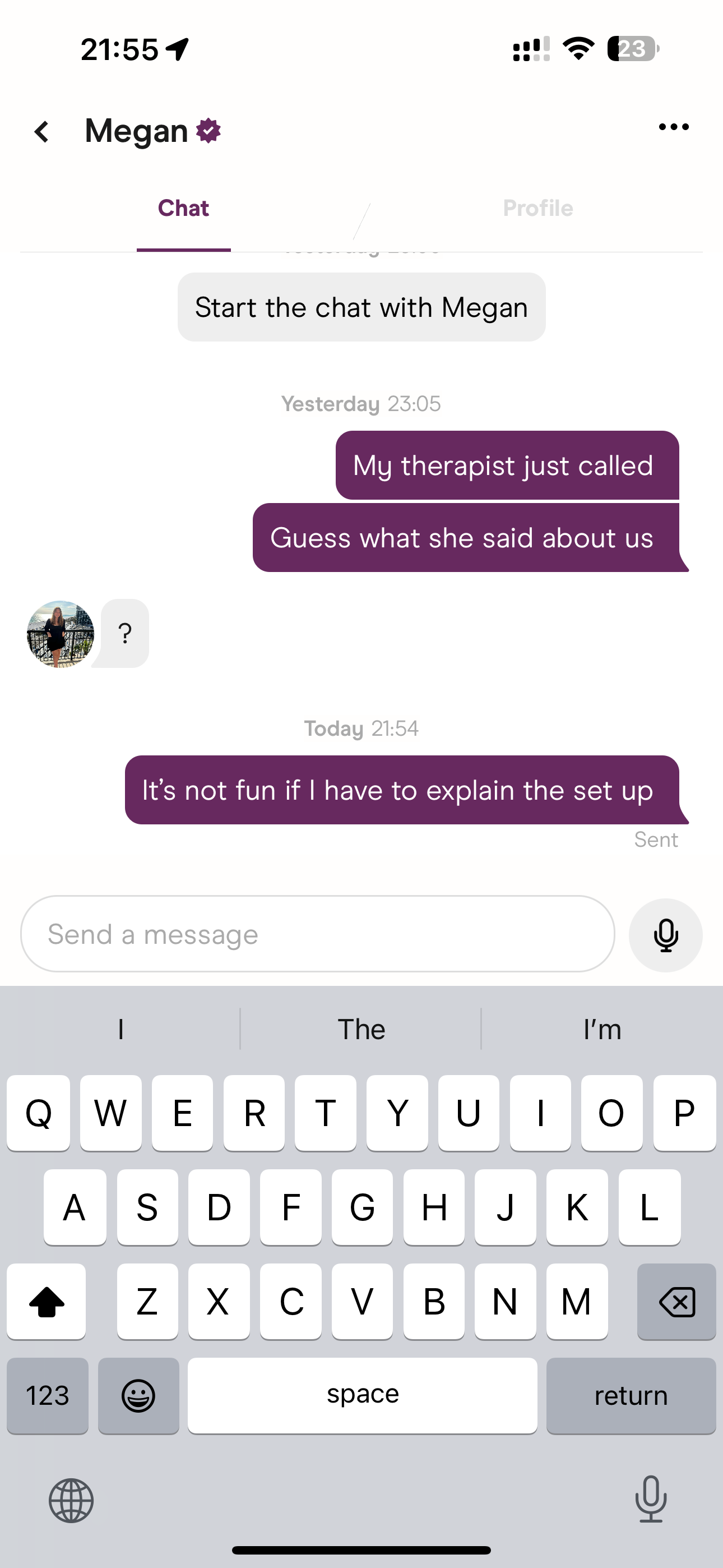Viewport: 723px width, 1568px height.
Task: Go back from Megan's chat
Action: click(x=41, y=131)
